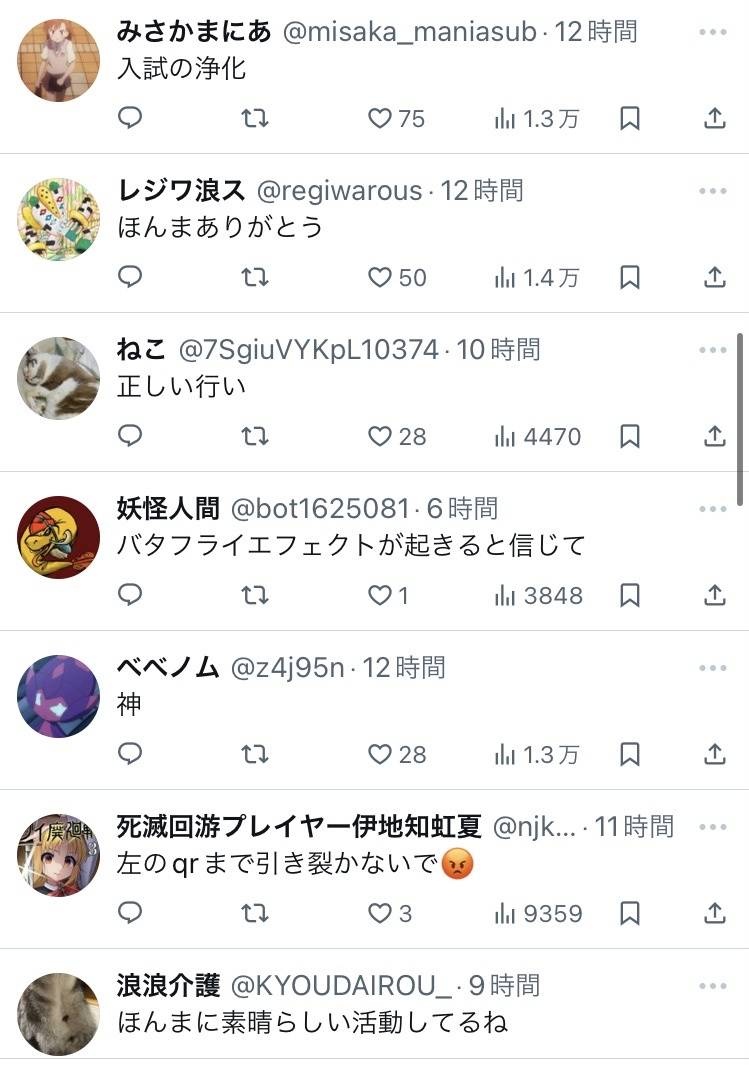The height and width of the screenshot is (1065, 749).
Task: Open the more options on 浪浪介護's reply
Action: (713, 986)
